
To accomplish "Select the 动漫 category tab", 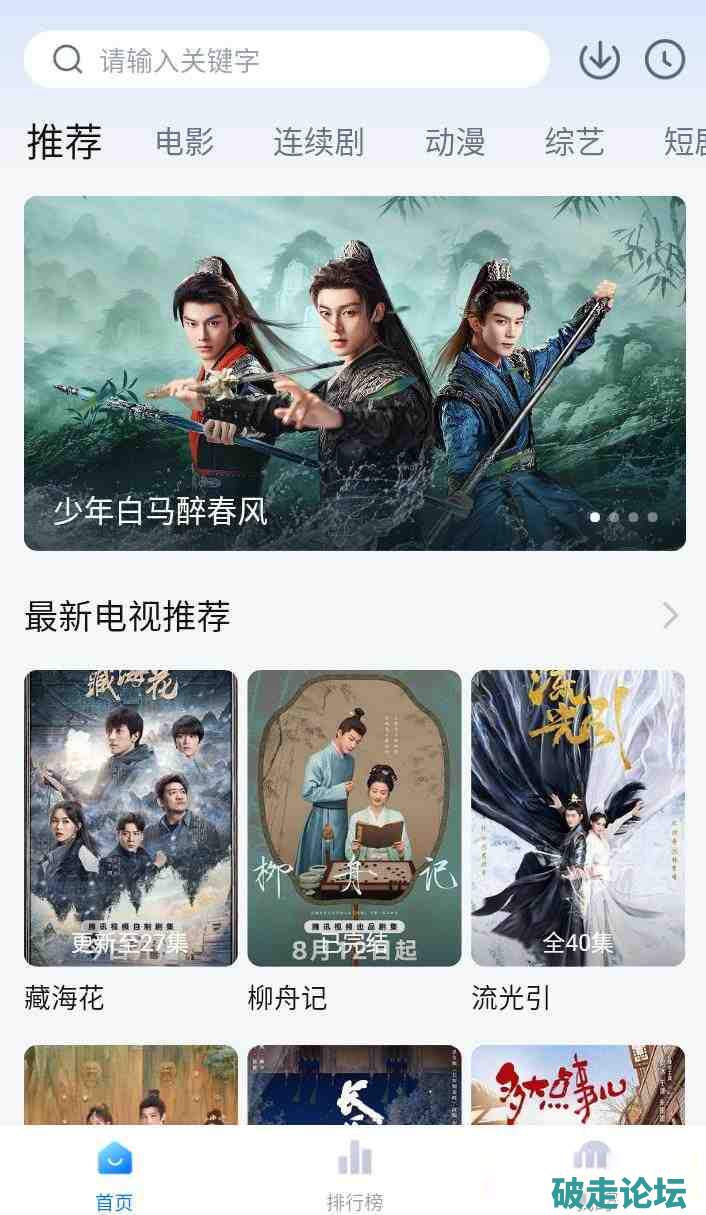I will pyautogui.click(x=455, y=142).
